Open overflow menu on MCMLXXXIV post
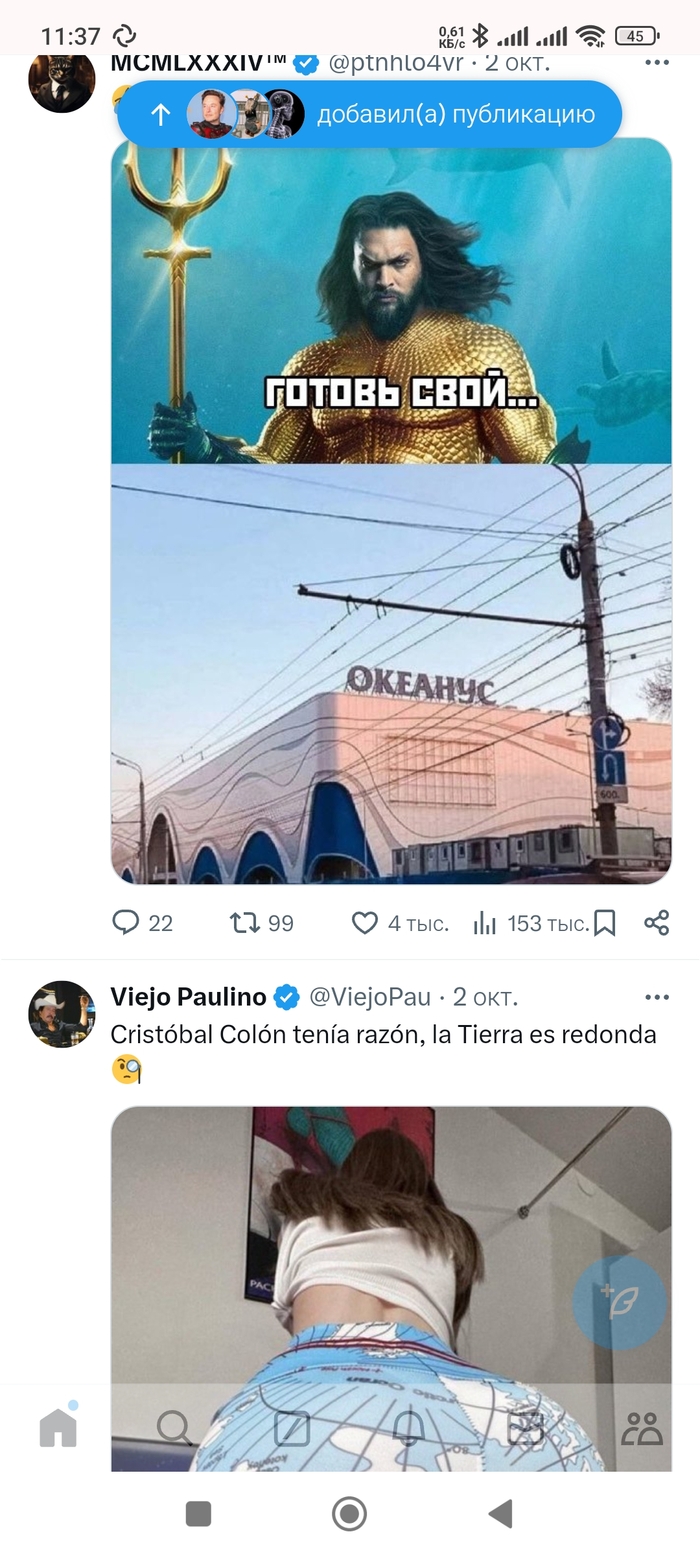This screenshot has width=700, height=1556. click(x=656, y=62)
